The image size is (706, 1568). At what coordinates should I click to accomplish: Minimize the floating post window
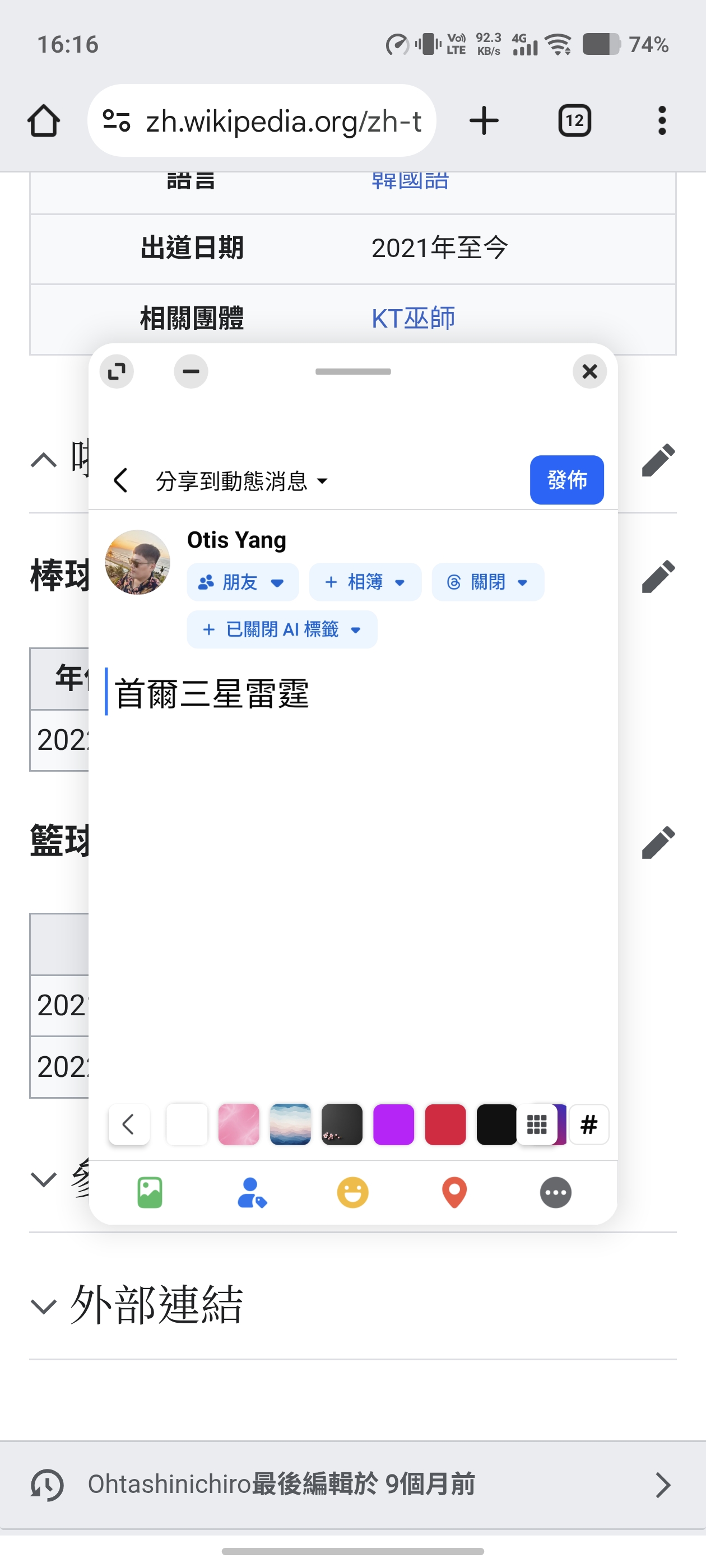(191, 371)
